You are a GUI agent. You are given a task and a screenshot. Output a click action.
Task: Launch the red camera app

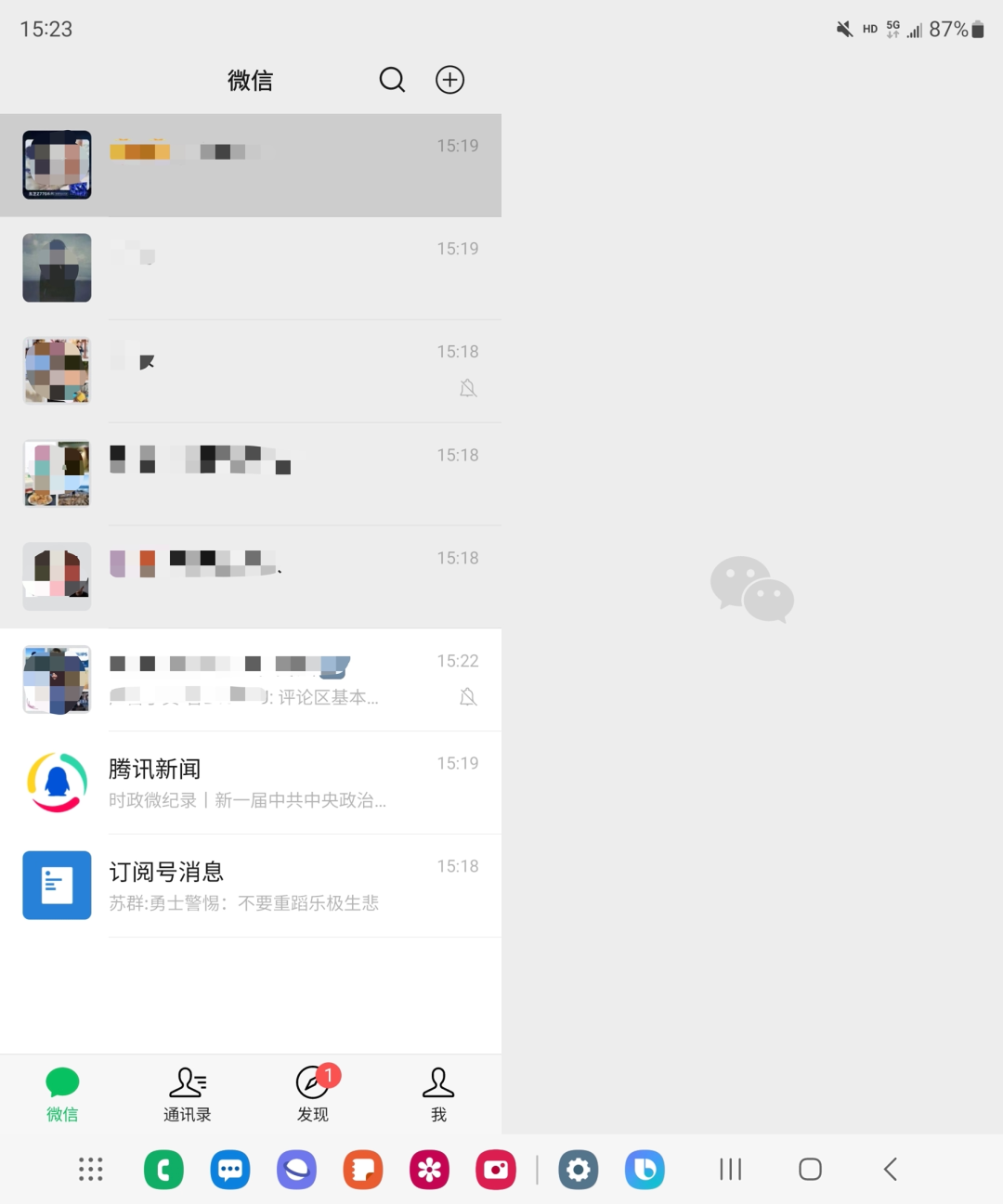[x=496, y=1170]
